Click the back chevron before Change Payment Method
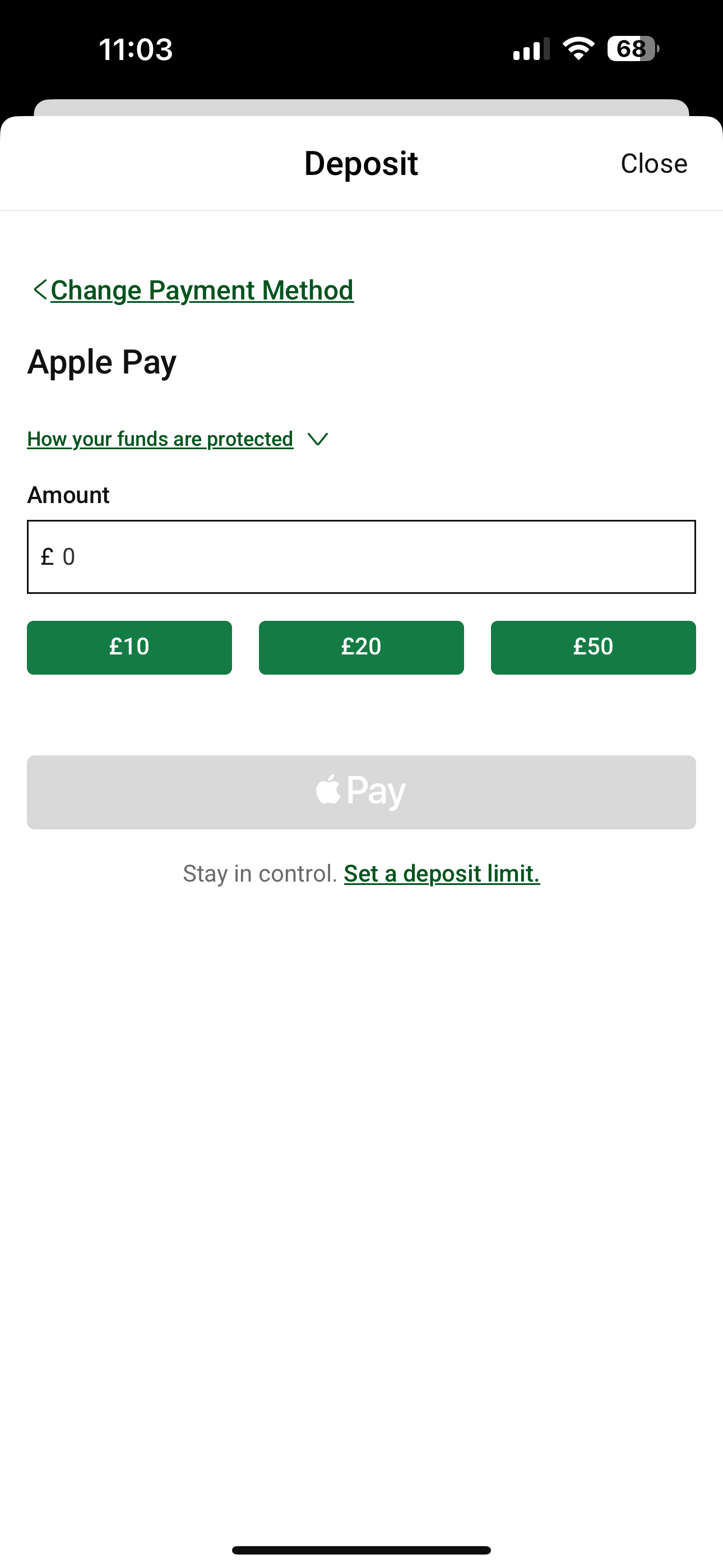 point(39,290)
